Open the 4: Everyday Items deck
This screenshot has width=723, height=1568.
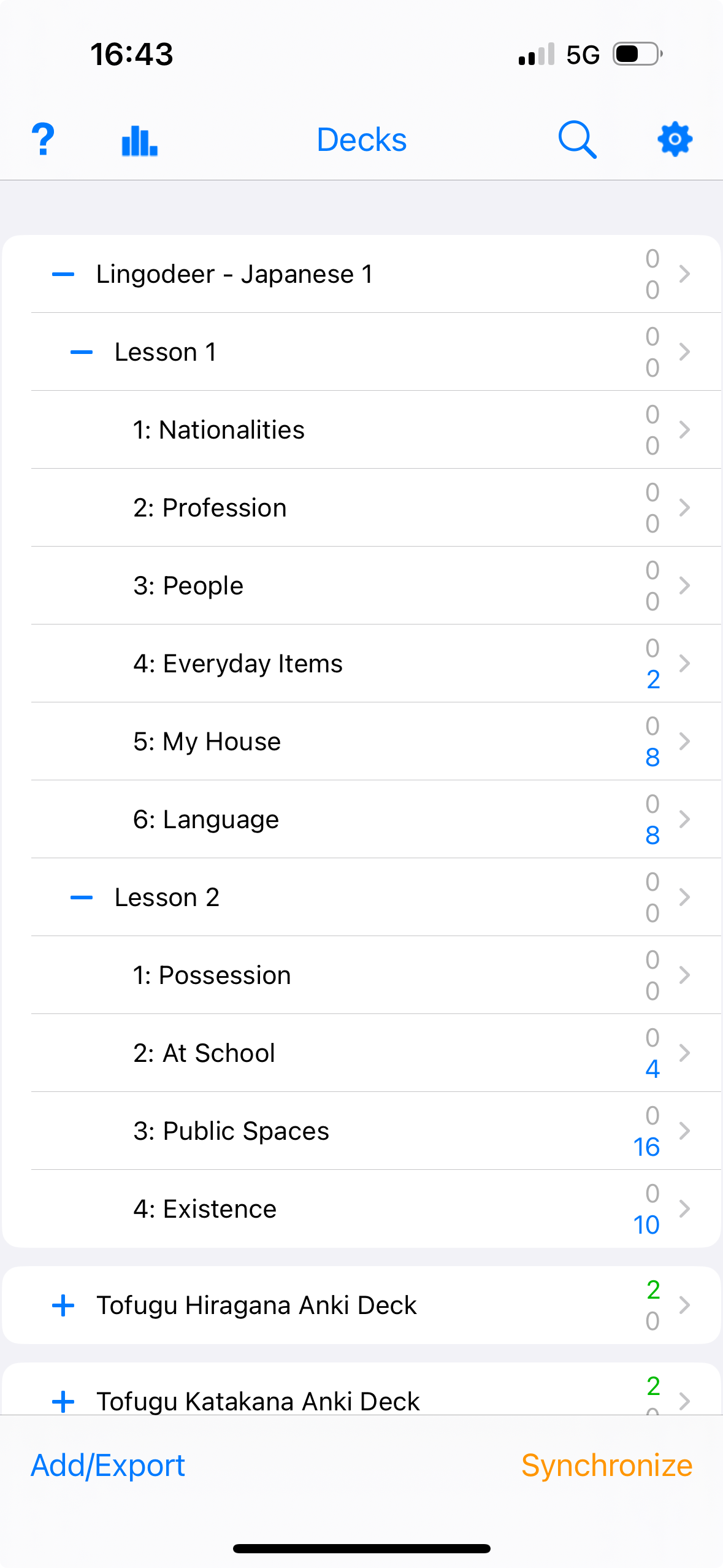point(376,664)
